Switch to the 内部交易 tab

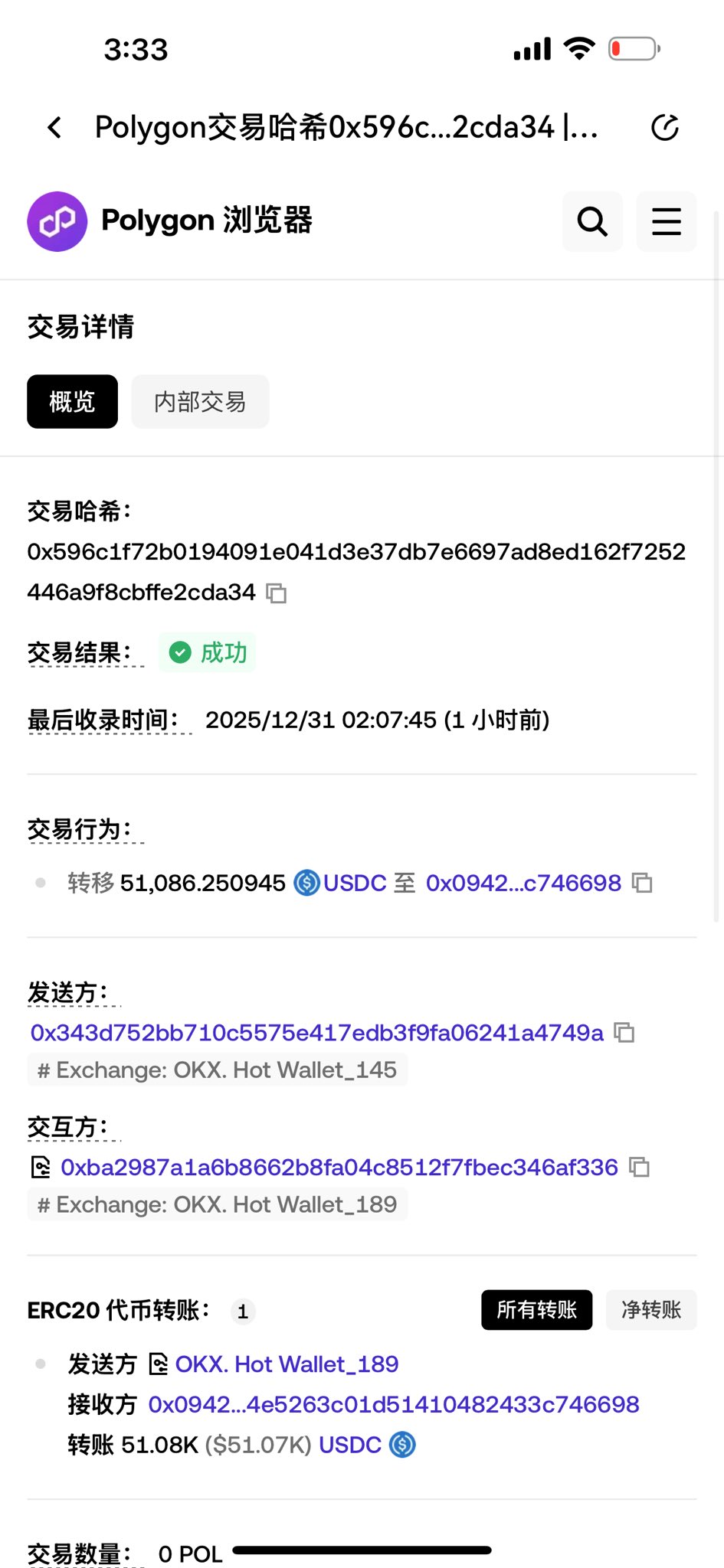pos(200,402)
